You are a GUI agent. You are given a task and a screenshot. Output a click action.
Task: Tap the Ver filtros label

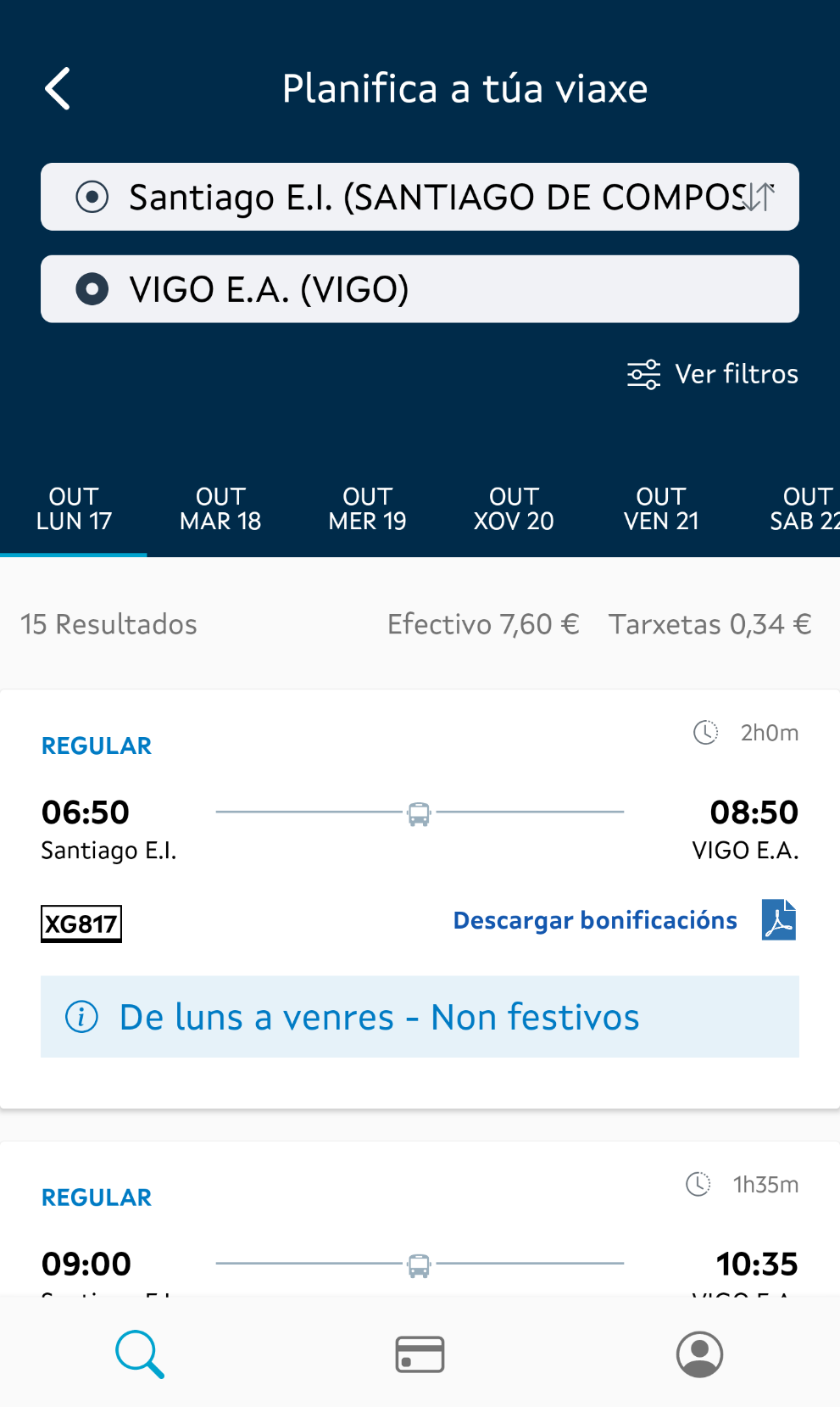pos(734,373)
